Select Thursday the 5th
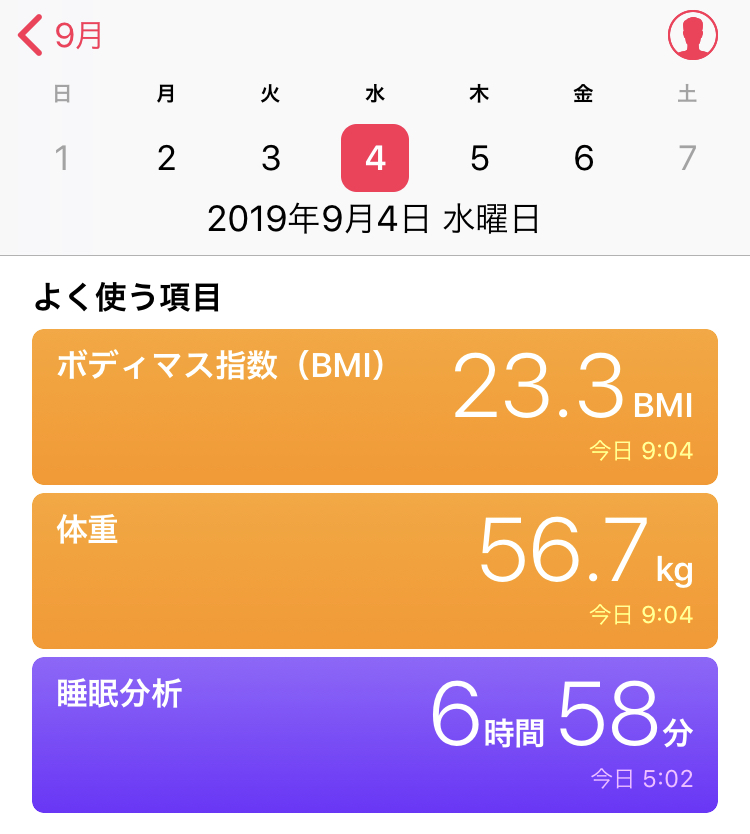750x834 pixels. [479, 158]
